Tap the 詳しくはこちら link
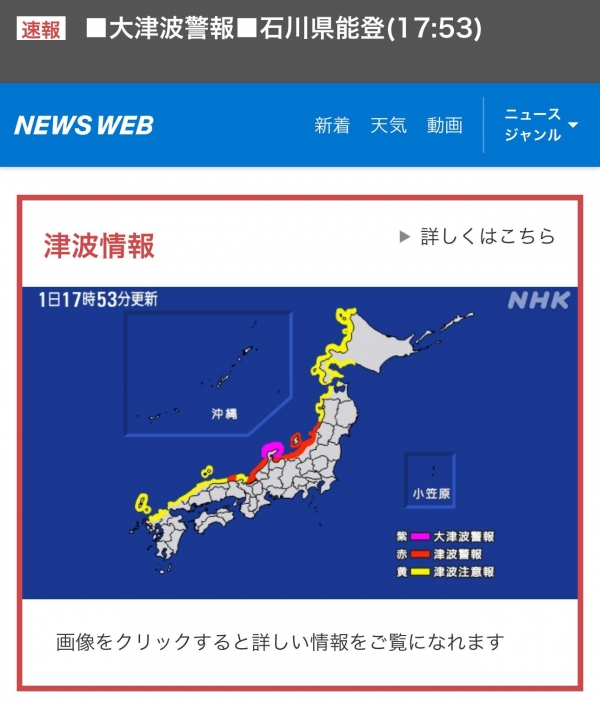The width and height of the screenshot is (600, 702). pyautogui.click(x=478, y=237)
